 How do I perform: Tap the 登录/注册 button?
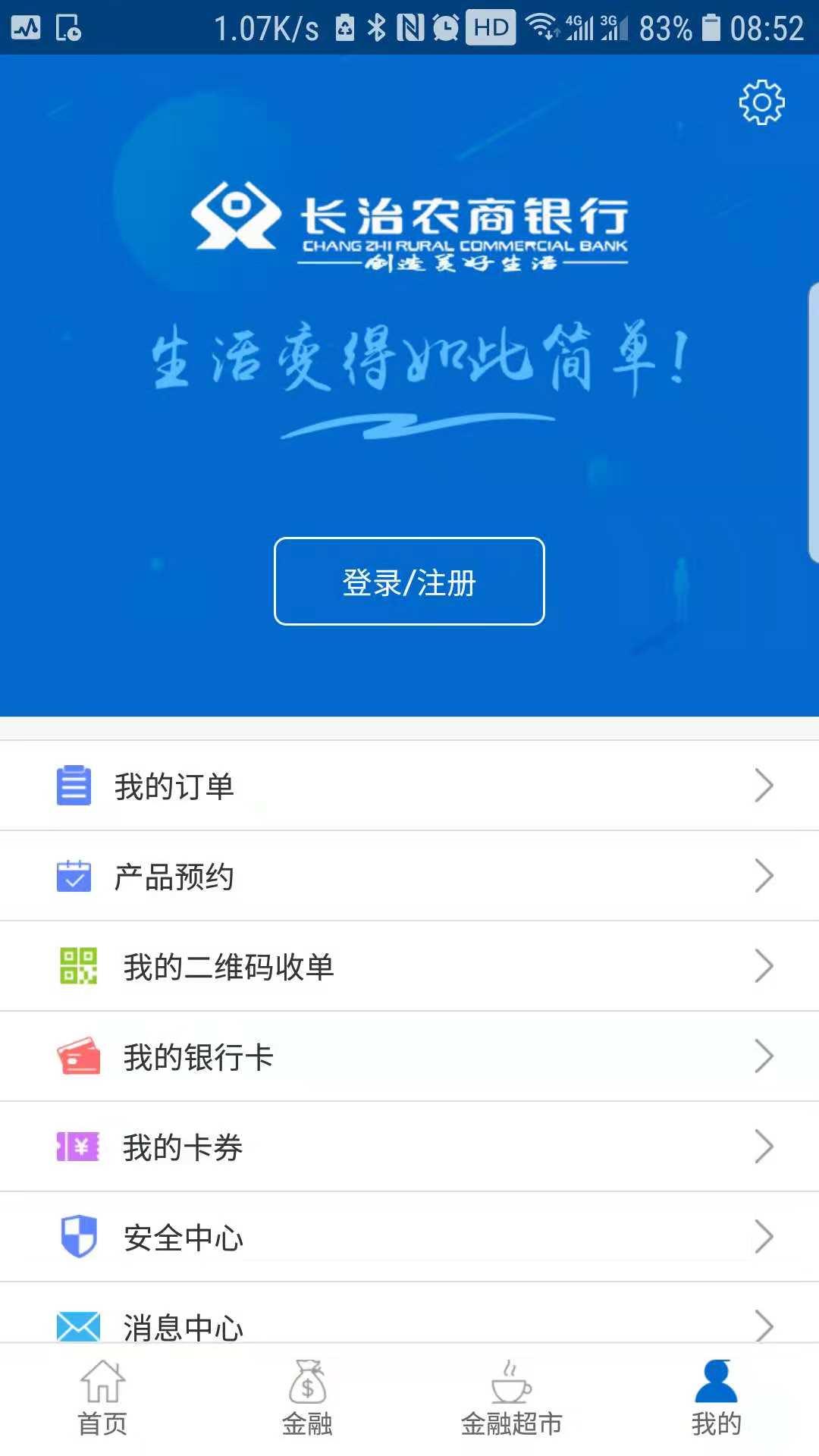[x=409, y=582]
